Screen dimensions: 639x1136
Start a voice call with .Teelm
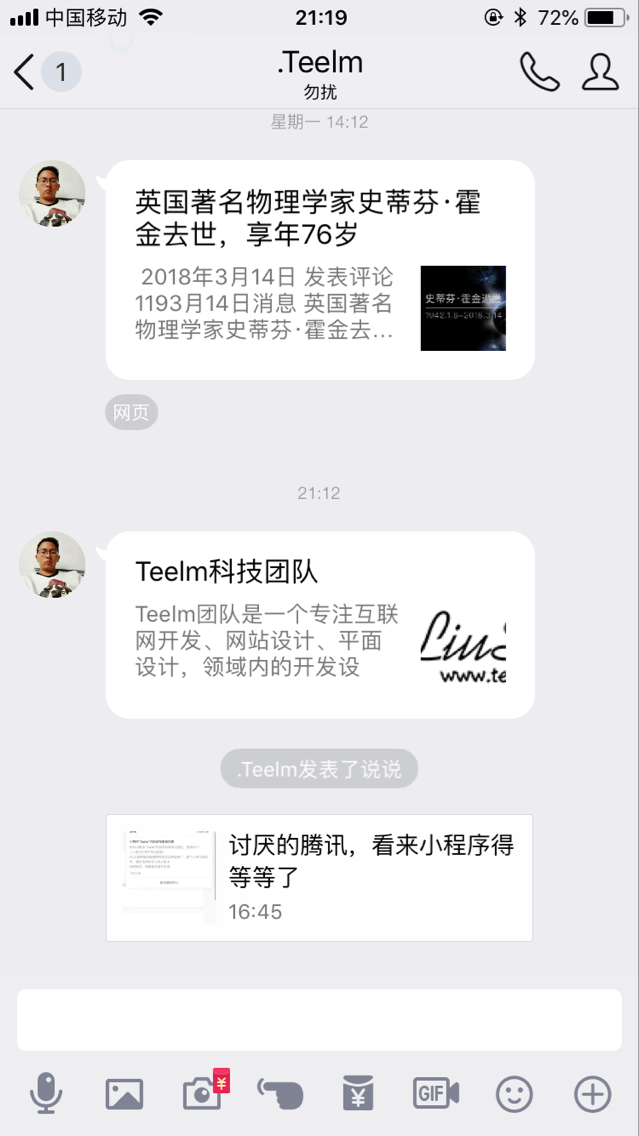coord(539,72)
